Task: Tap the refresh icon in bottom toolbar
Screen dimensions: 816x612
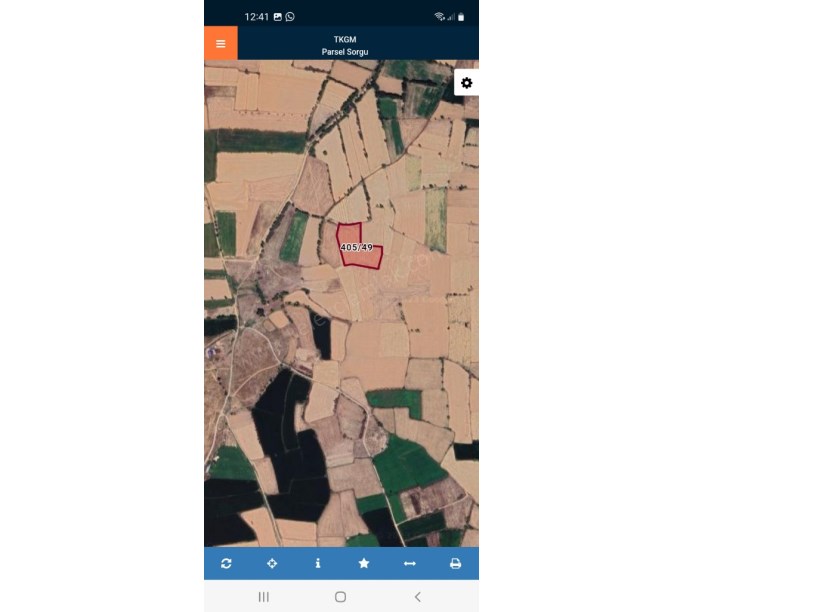Action: click(x=226, y=564)
